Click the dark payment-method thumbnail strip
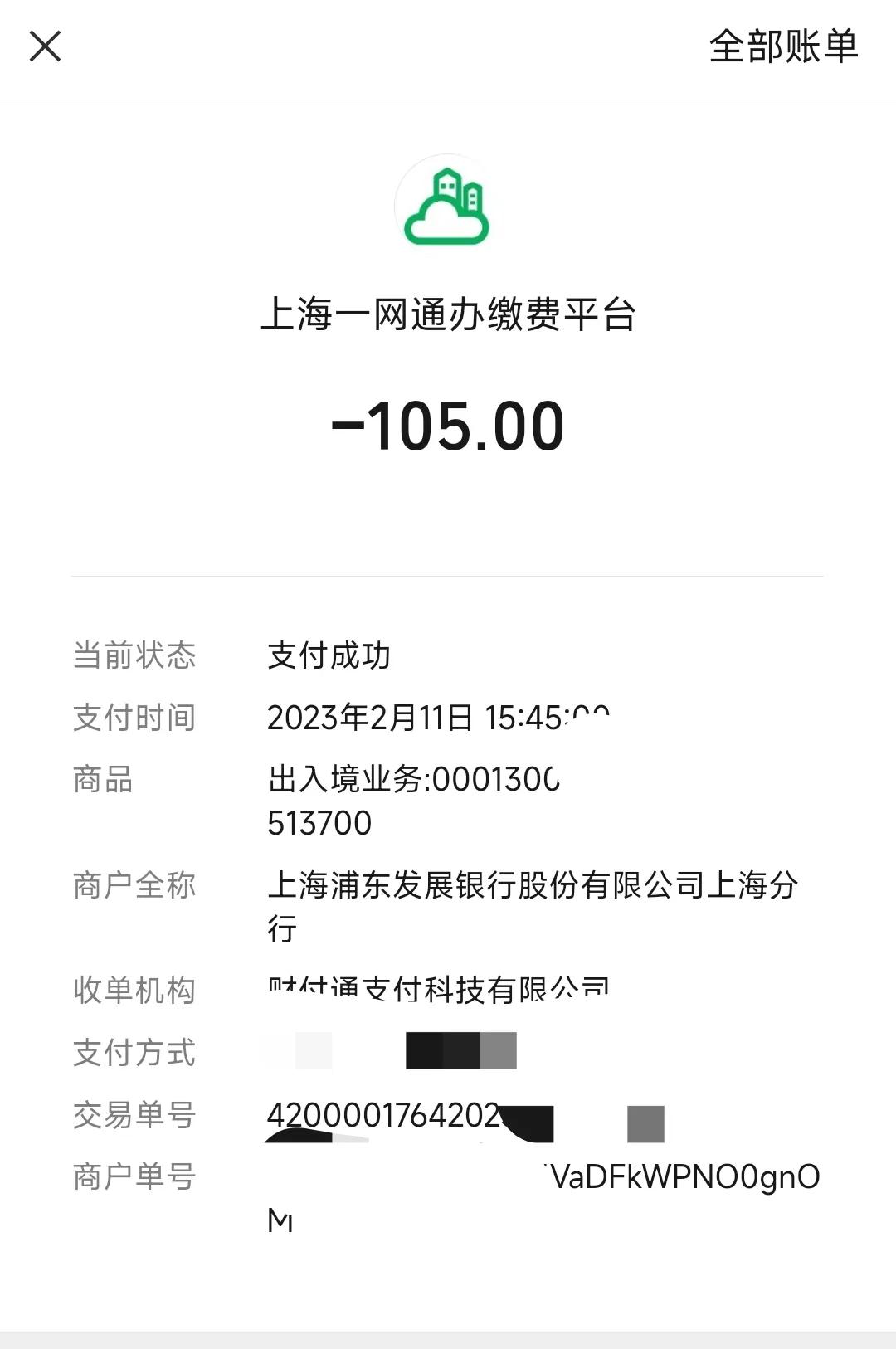 [460, 1051]
